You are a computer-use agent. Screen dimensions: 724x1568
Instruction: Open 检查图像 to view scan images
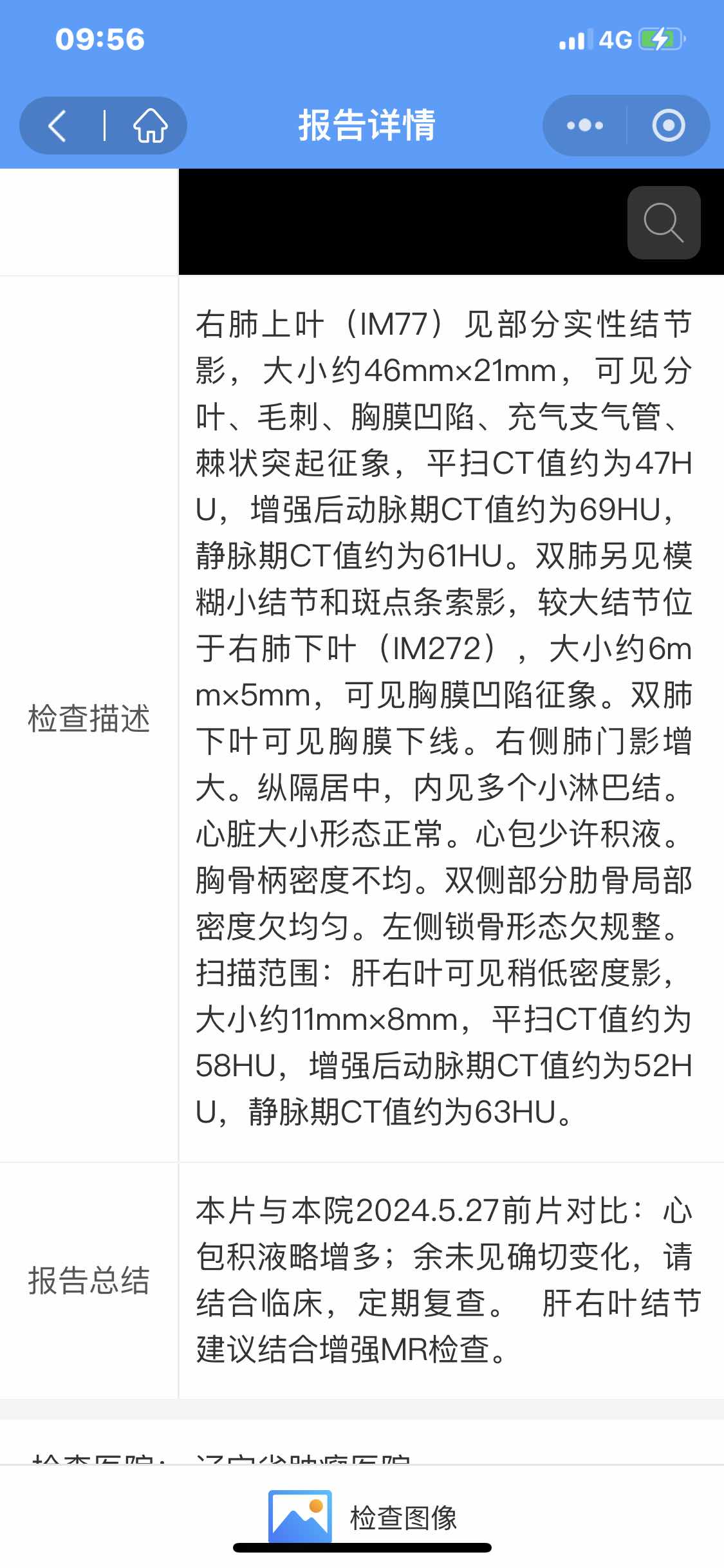click(x=363, y=1518)
